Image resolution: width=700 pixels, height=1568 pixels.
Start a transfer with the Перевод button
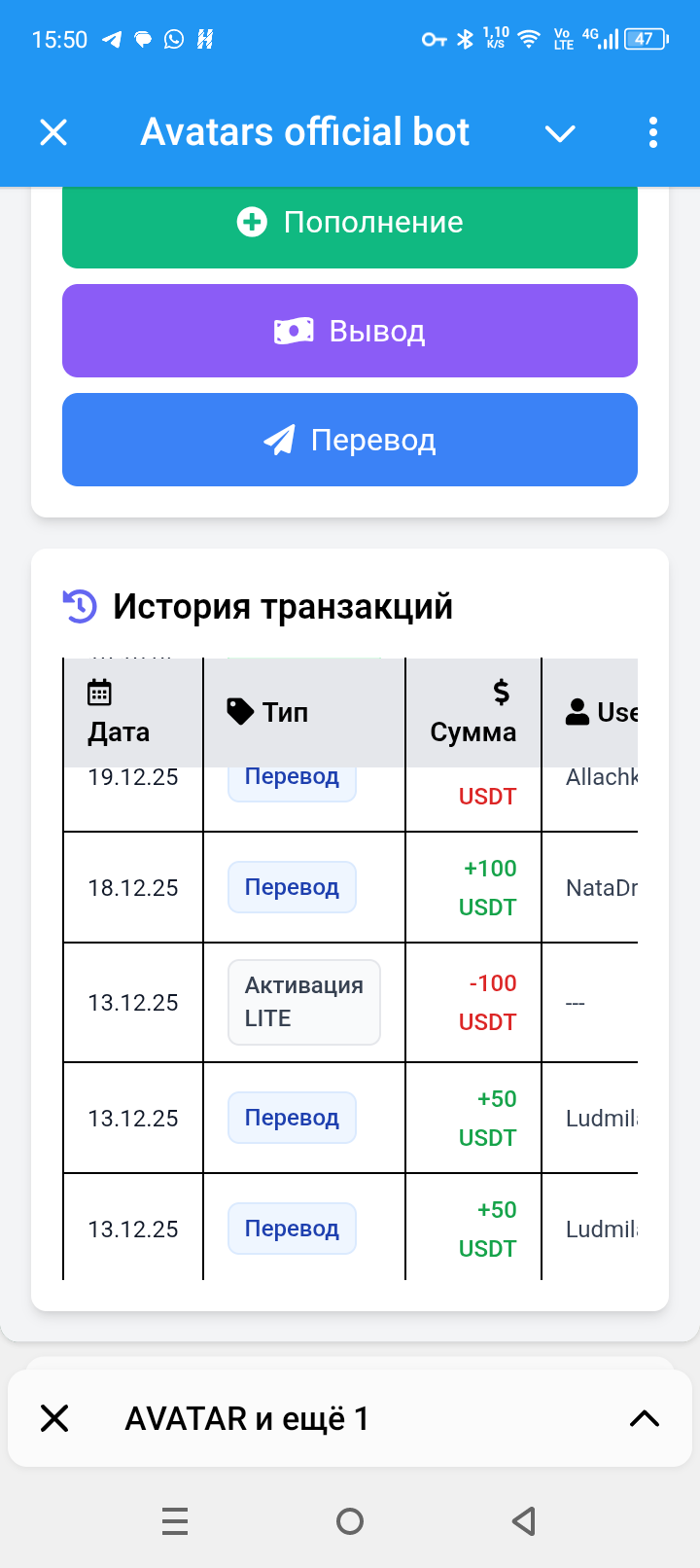[350, 440]
